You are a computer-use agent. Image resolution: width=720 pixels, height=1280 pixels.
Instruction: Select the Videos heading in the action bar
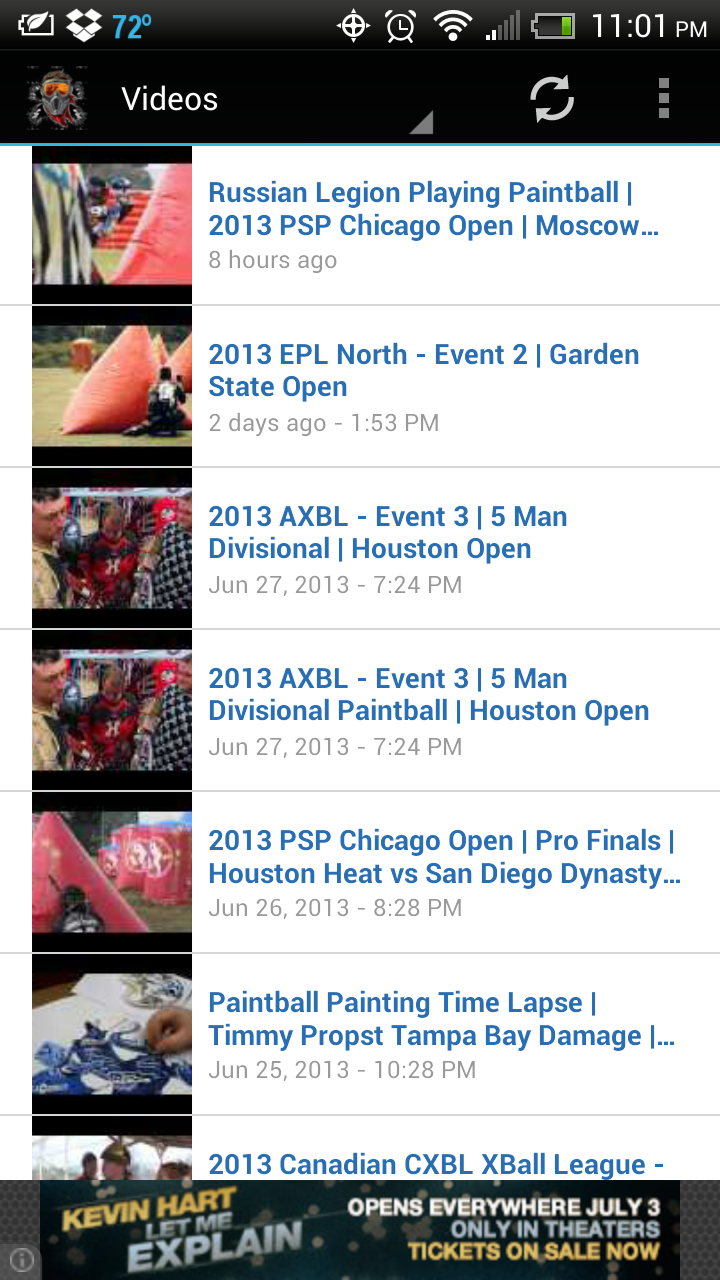[169, 98]
